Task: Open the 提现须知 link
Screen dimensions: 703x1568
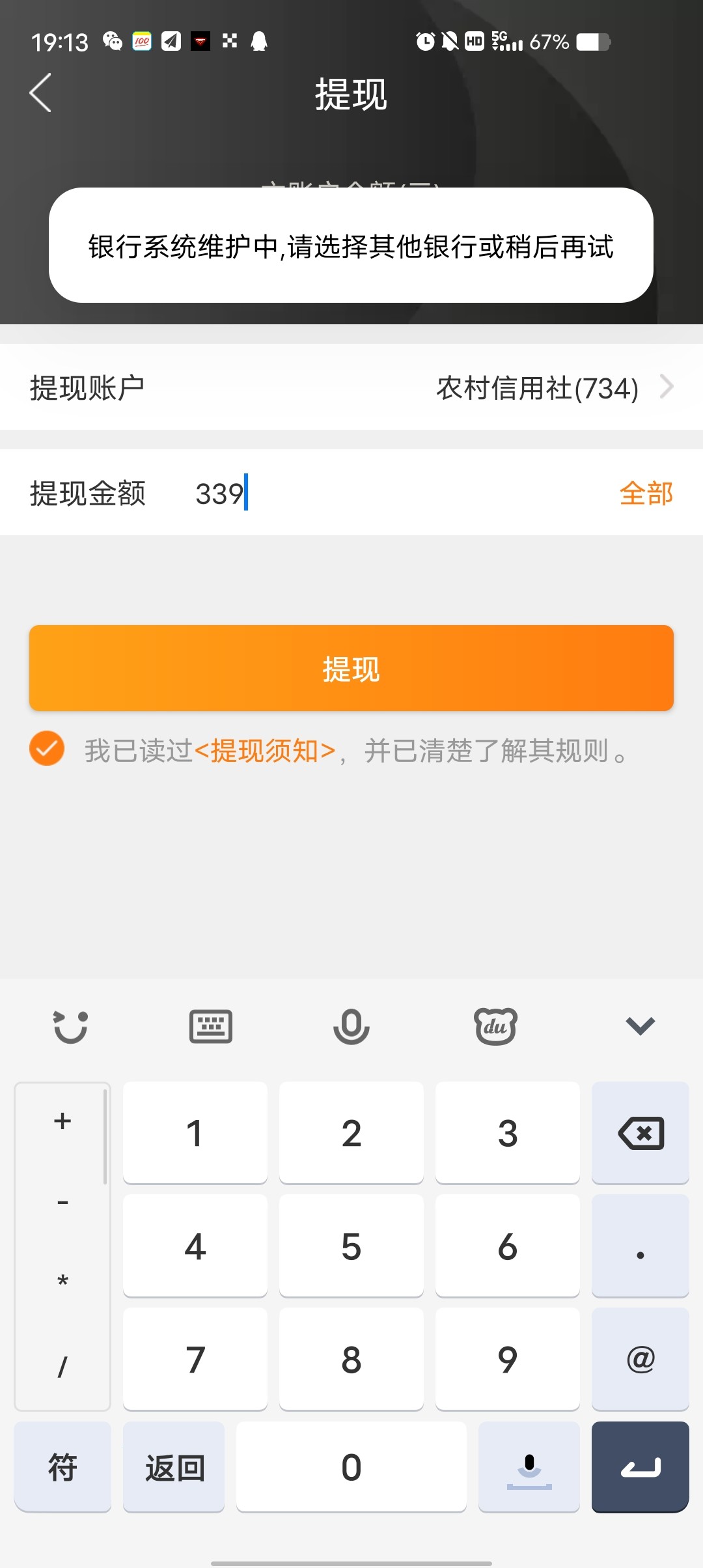Action: click(x=264, y=751)
